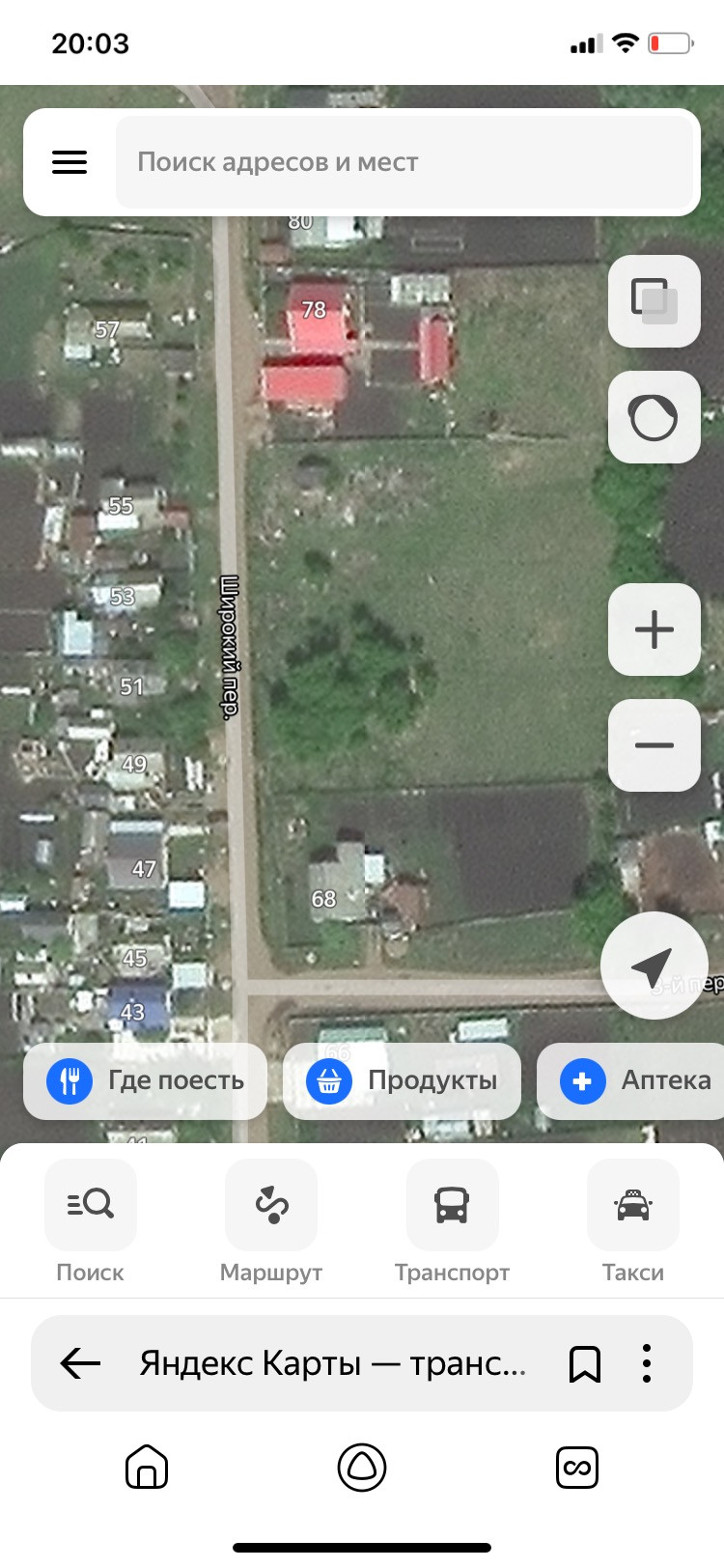This screenshot has width=724, height=1568.
Task: Switch to the Поиск tab
Action: pos(90,1220)
